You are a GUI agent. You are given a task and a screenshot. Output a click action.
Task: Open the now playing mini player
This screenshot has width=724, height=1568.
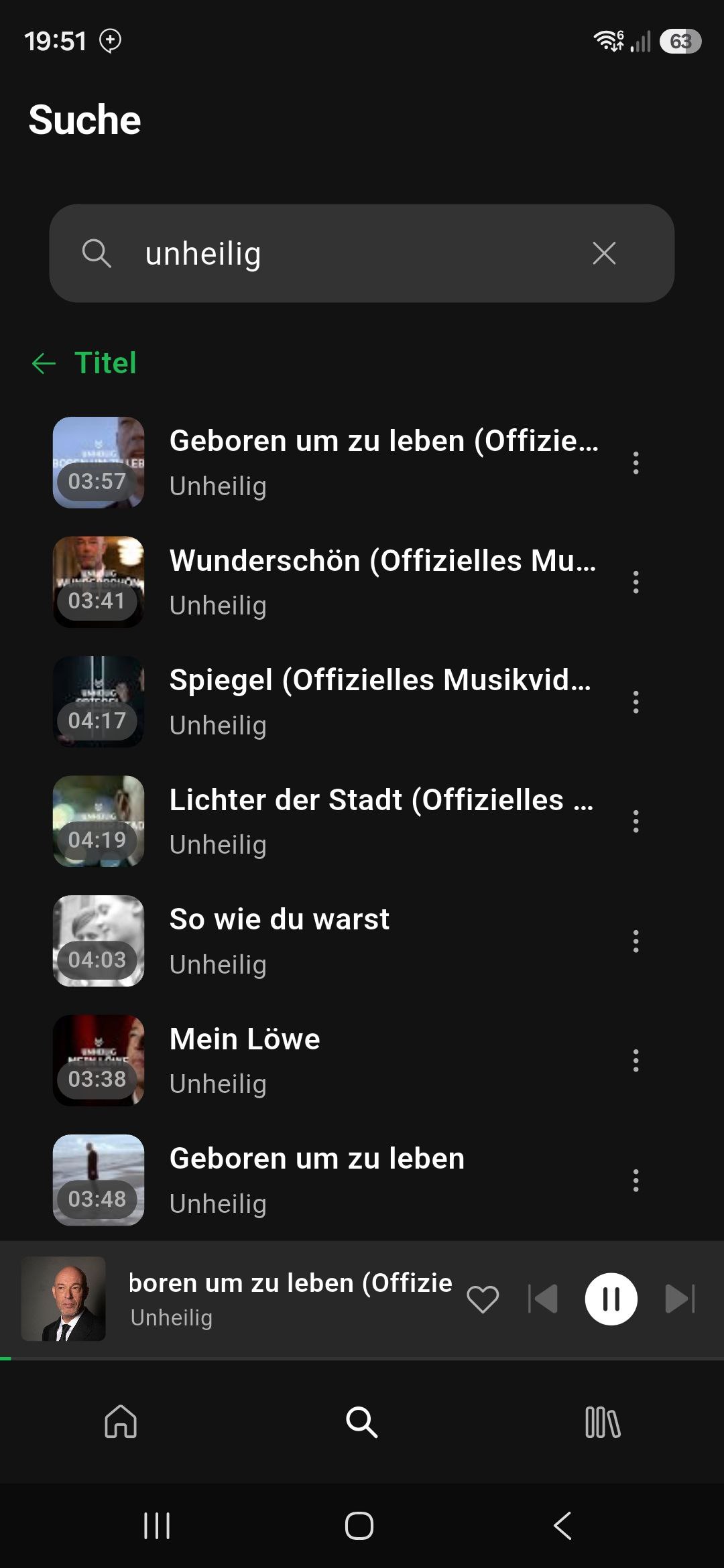tap(288, 1299)
